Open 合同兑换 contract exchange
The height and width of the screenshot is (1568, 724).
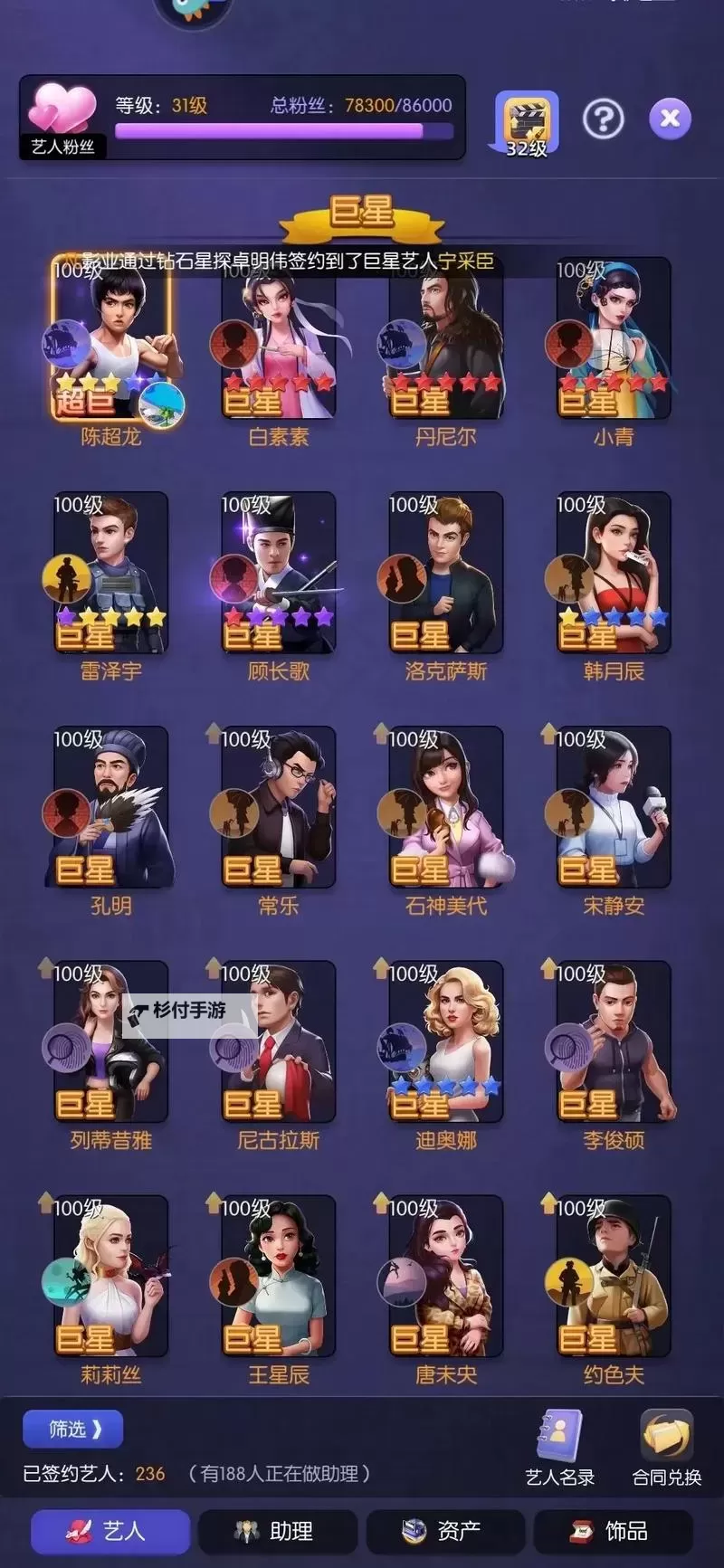(x=667, y=1446)
